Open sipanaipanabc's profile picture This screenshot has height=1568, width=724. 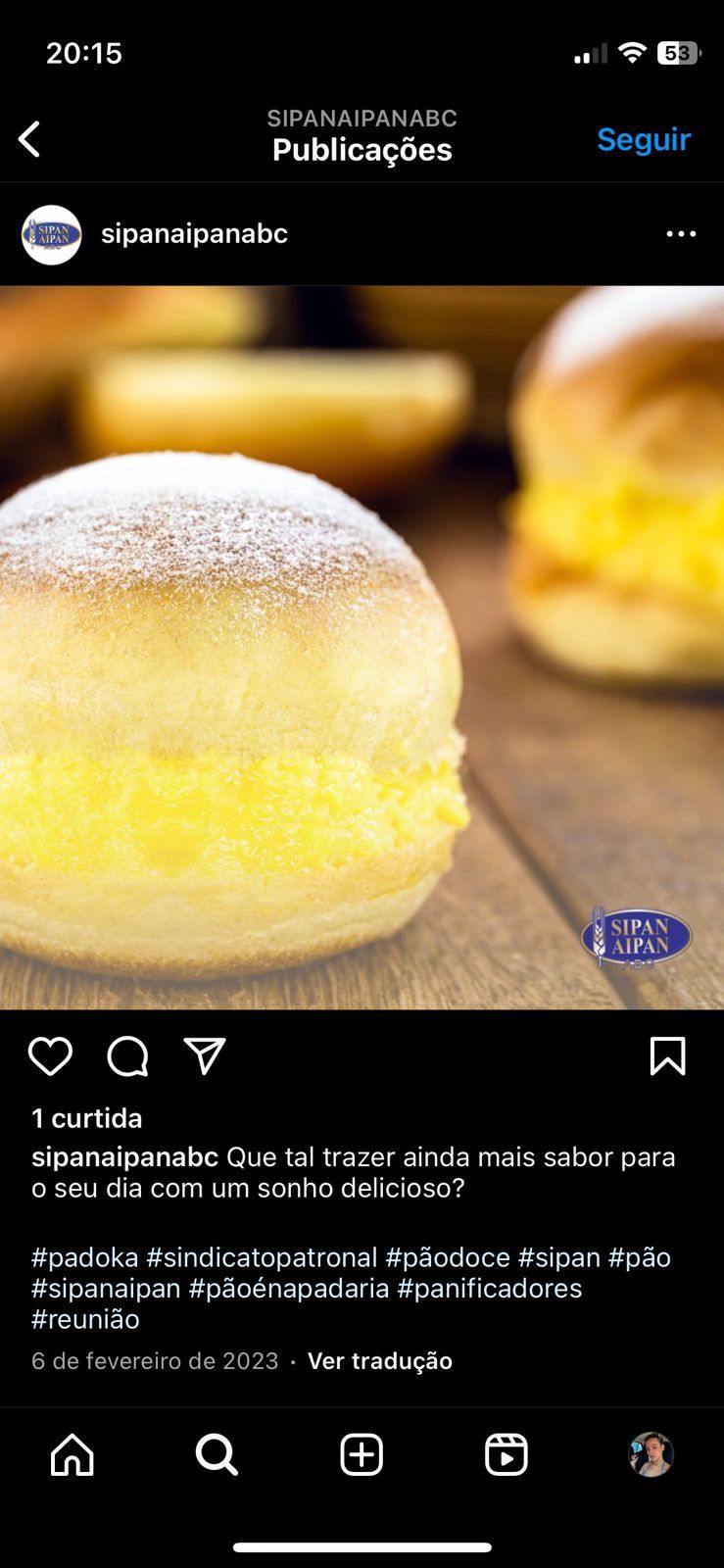(52, 235)
